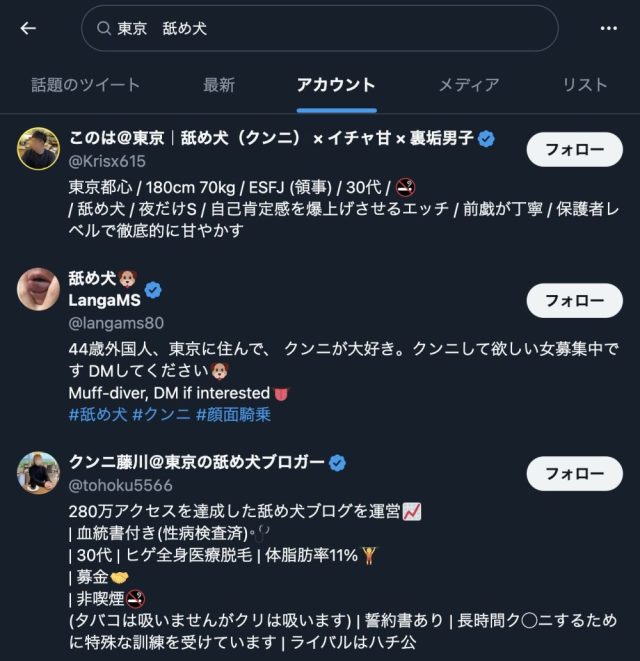Follow the account @tohoku5566
The height and width of the screenshot is (661, 640).
click(574, 472)
